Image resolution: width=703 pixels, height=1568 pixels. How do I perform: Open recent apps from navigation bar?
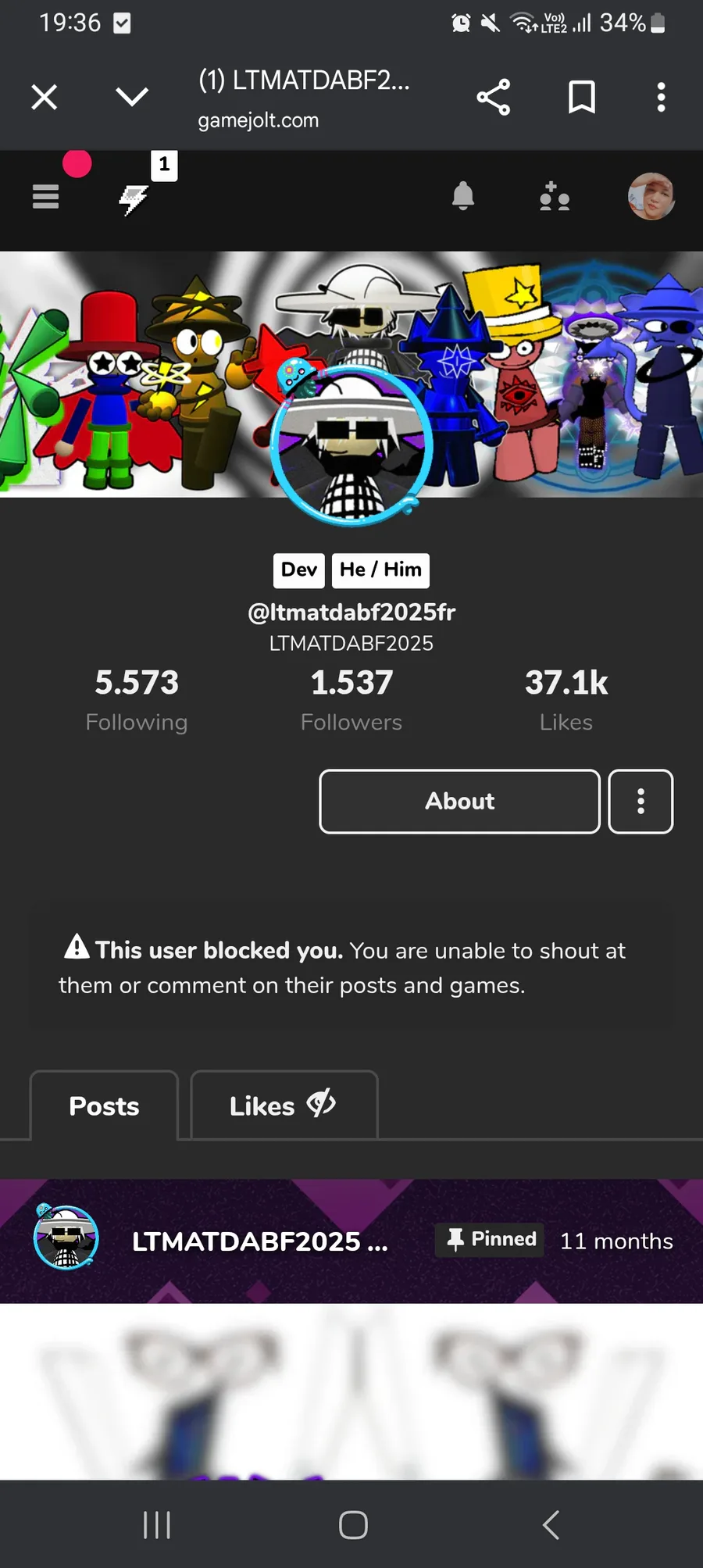point(157,1524)
